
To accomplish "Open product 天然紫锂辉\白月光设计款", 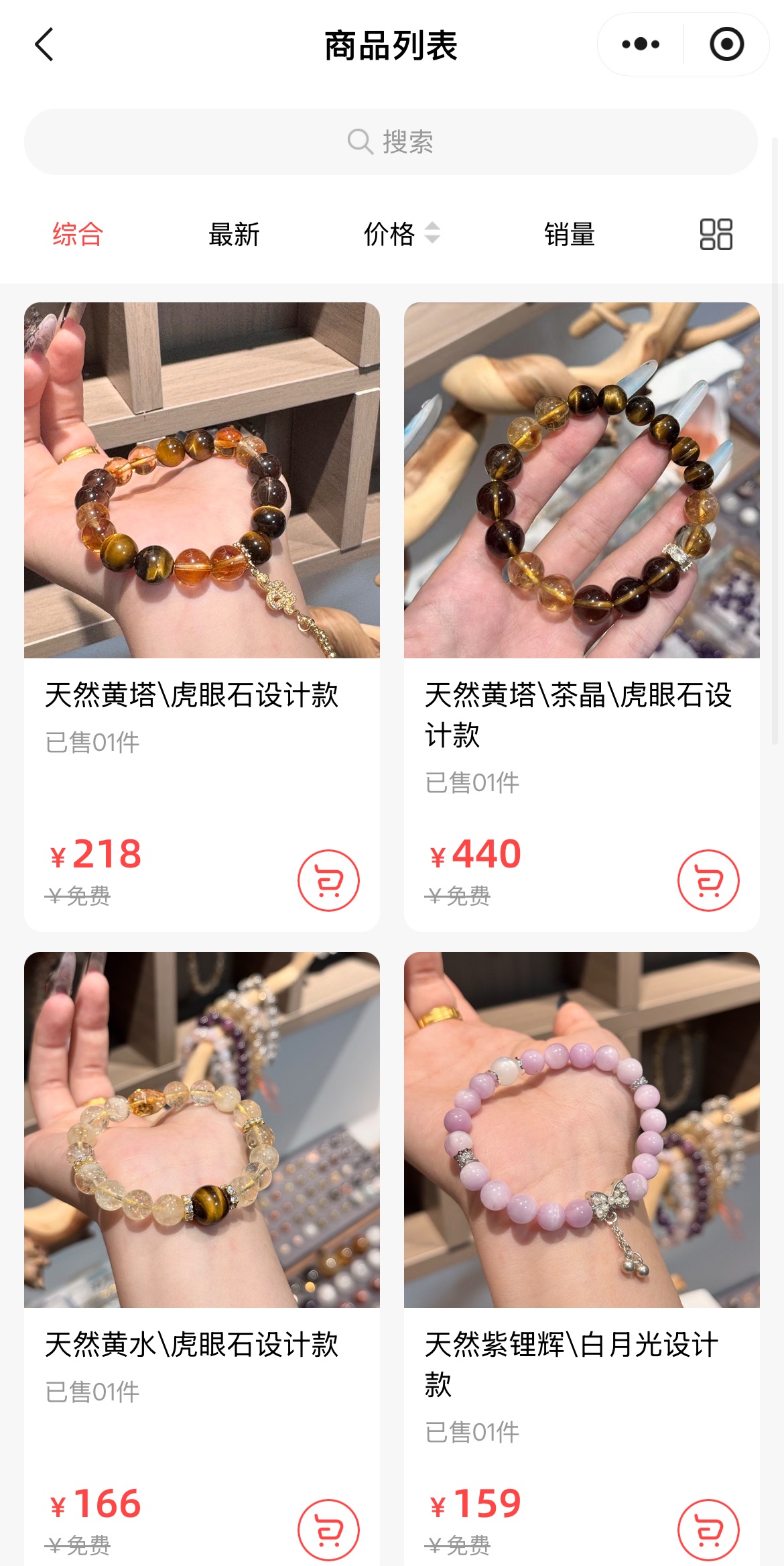I will 582,1130.
